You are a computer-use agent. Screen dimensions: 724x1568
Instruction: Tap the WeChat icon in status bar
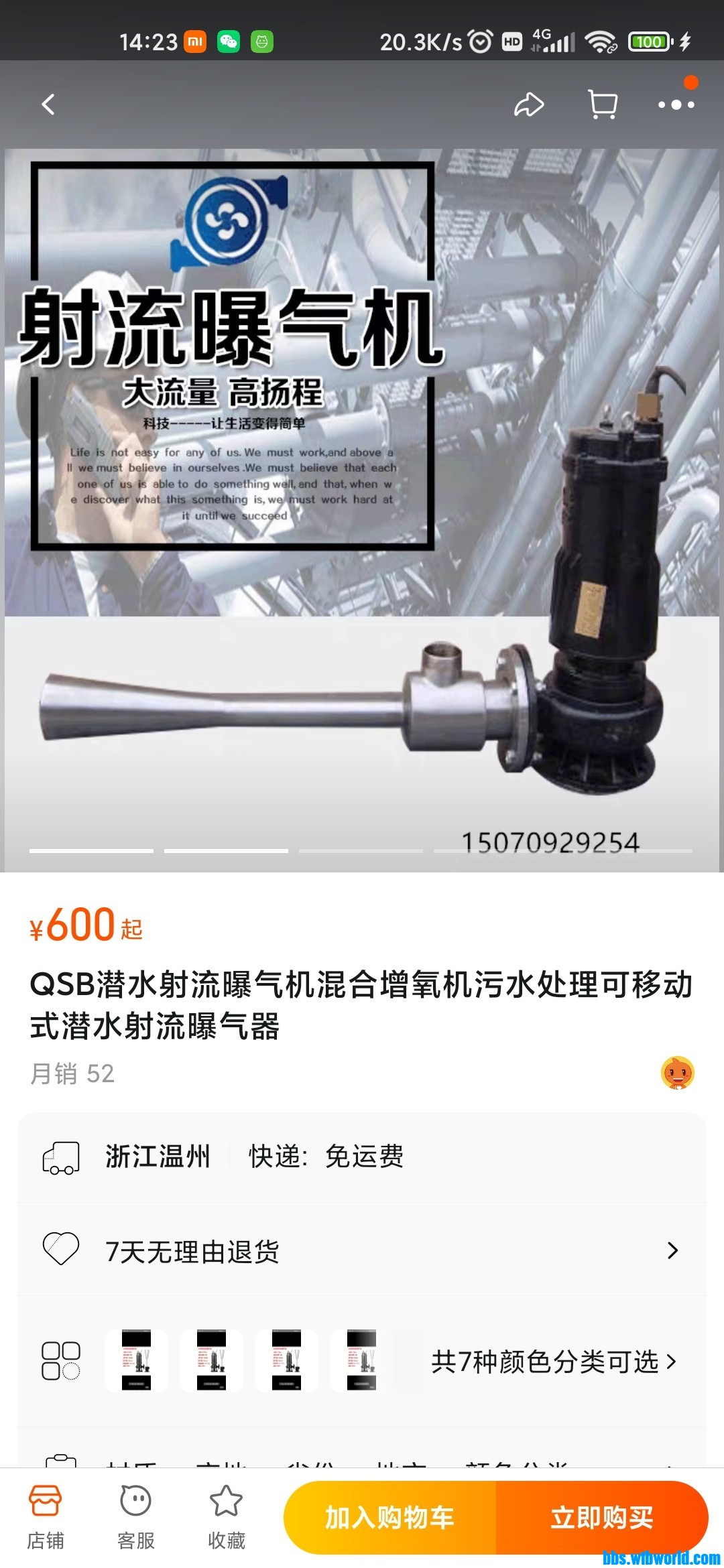coord(228,42)
